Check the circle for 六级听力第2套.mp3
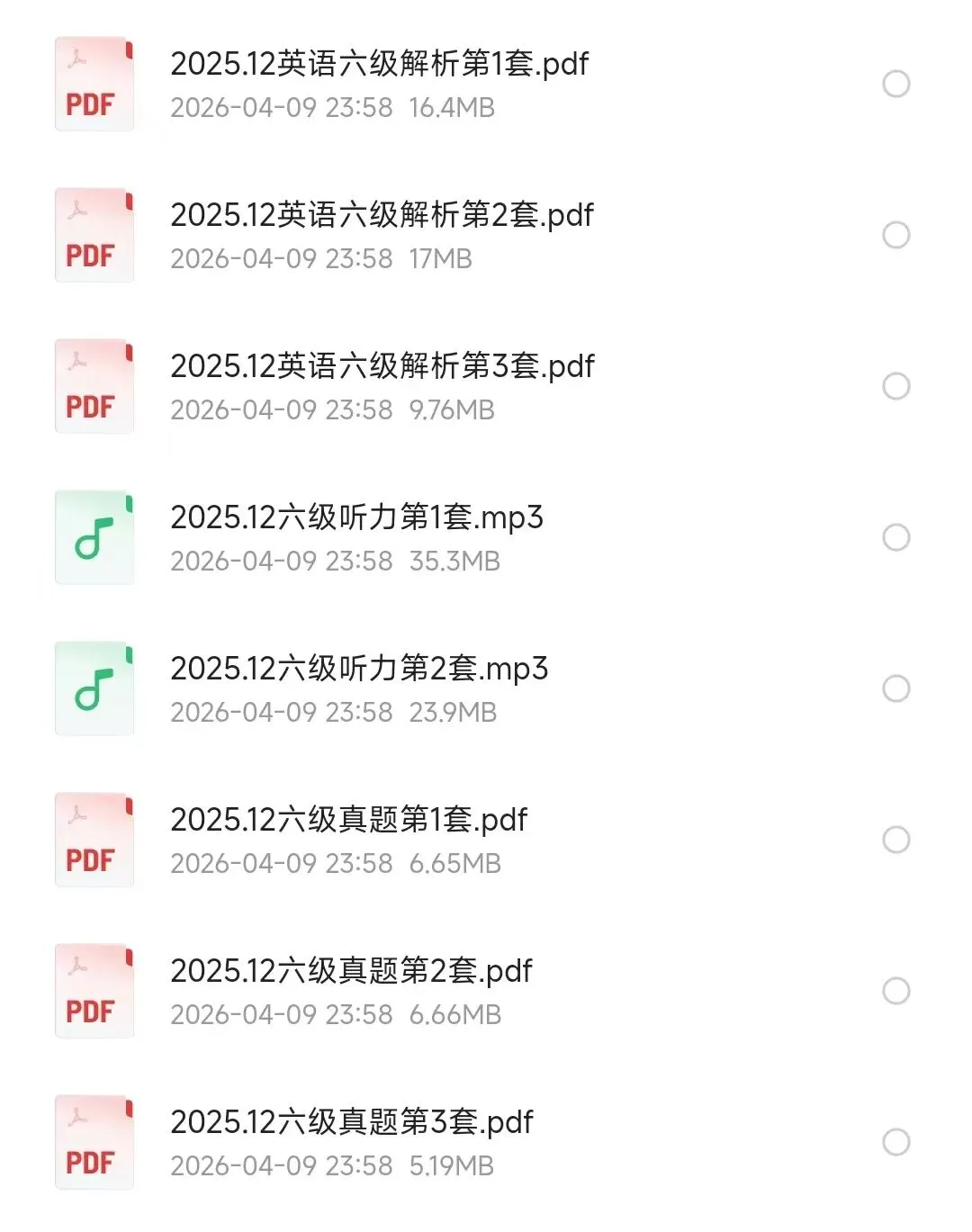 (895, 688)
